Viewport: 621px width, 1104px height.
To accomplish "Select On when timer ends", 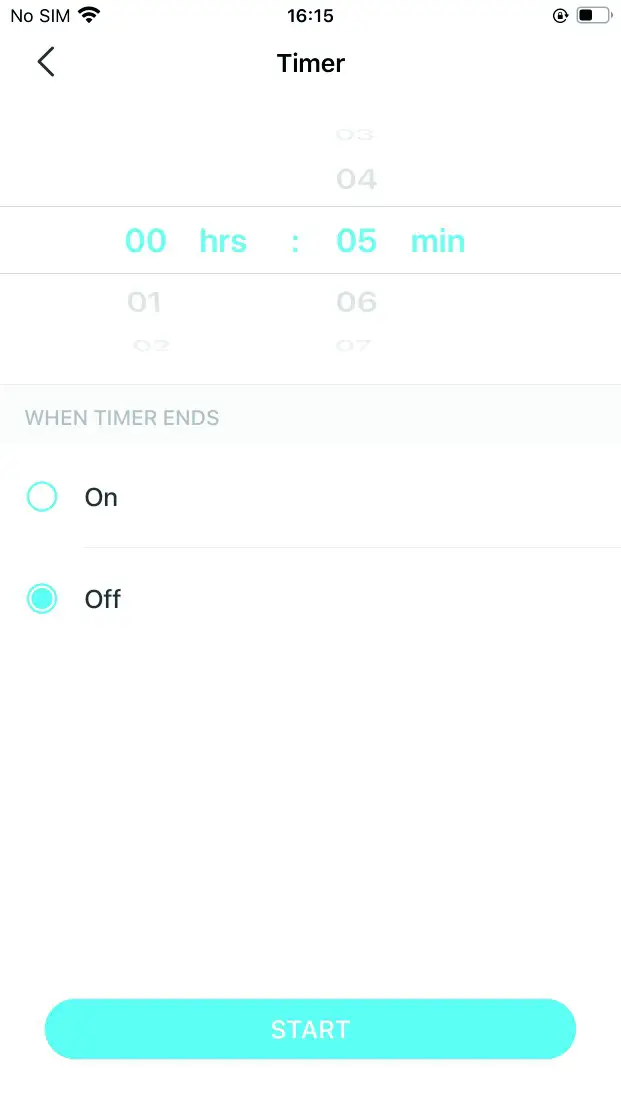I will [42, 497].
